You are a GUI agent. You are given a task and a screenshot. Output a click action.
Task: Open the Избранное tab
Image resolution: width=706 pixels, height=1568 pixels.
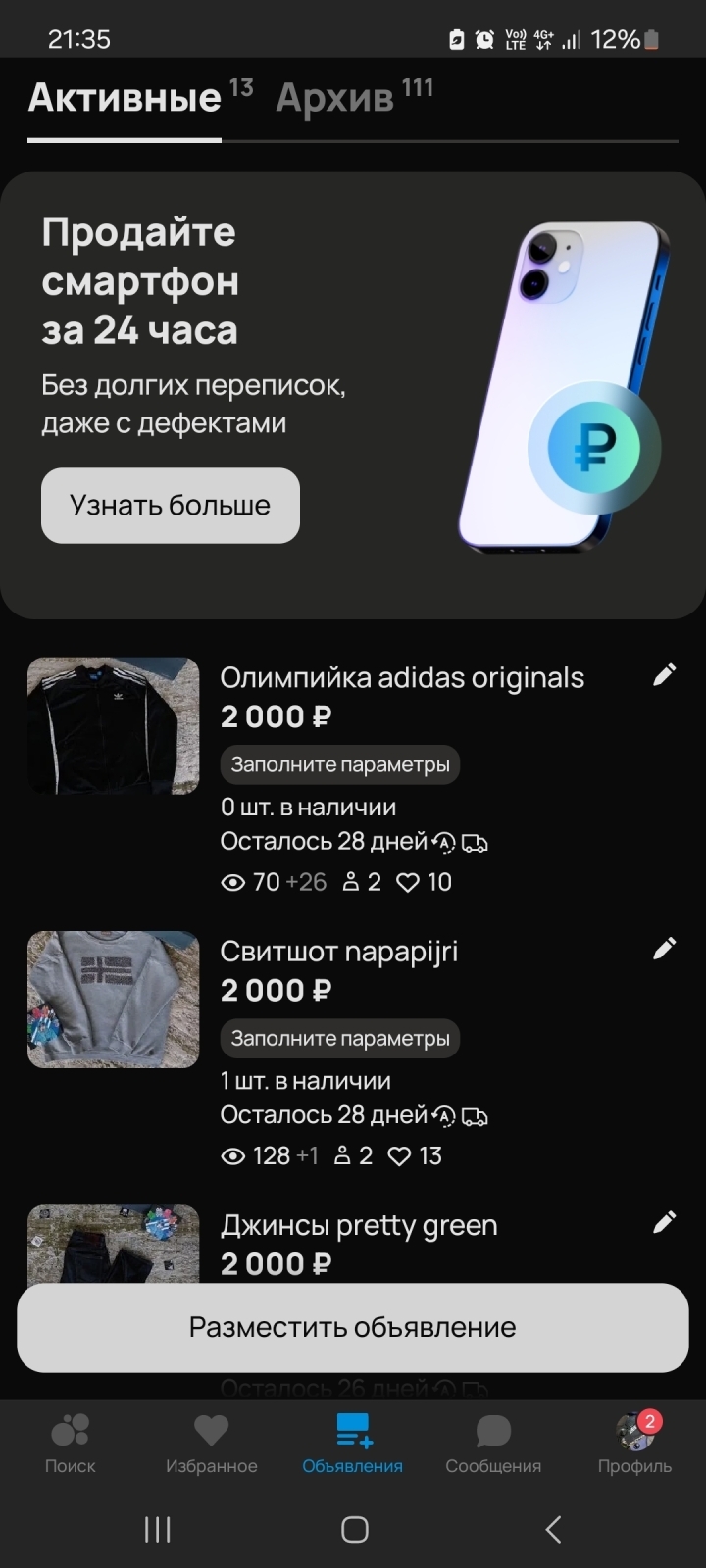pyautogui.click(x=211, y=1445)
